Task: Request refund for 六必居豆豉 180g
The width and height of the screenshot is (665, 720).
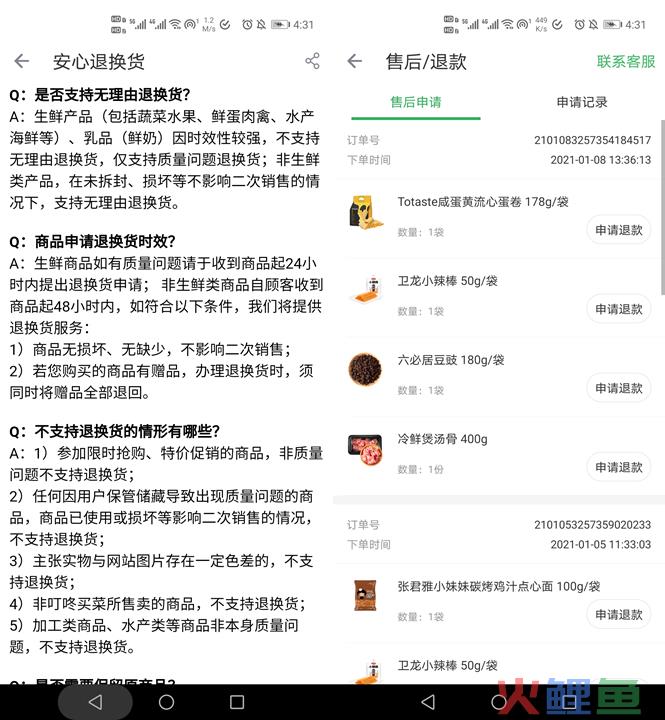Action: (x=618, y=388)
